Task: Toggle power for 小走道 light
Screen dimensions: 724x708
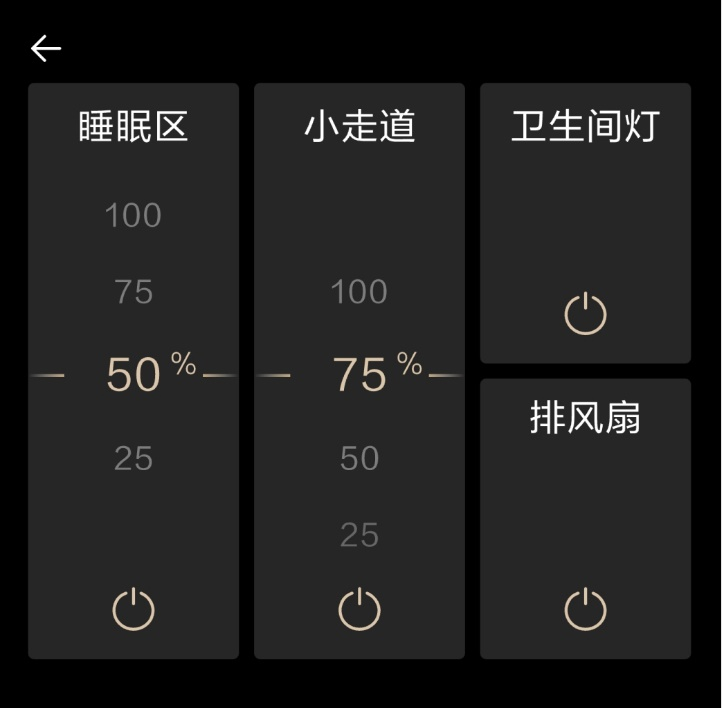Action: point(359,610)
